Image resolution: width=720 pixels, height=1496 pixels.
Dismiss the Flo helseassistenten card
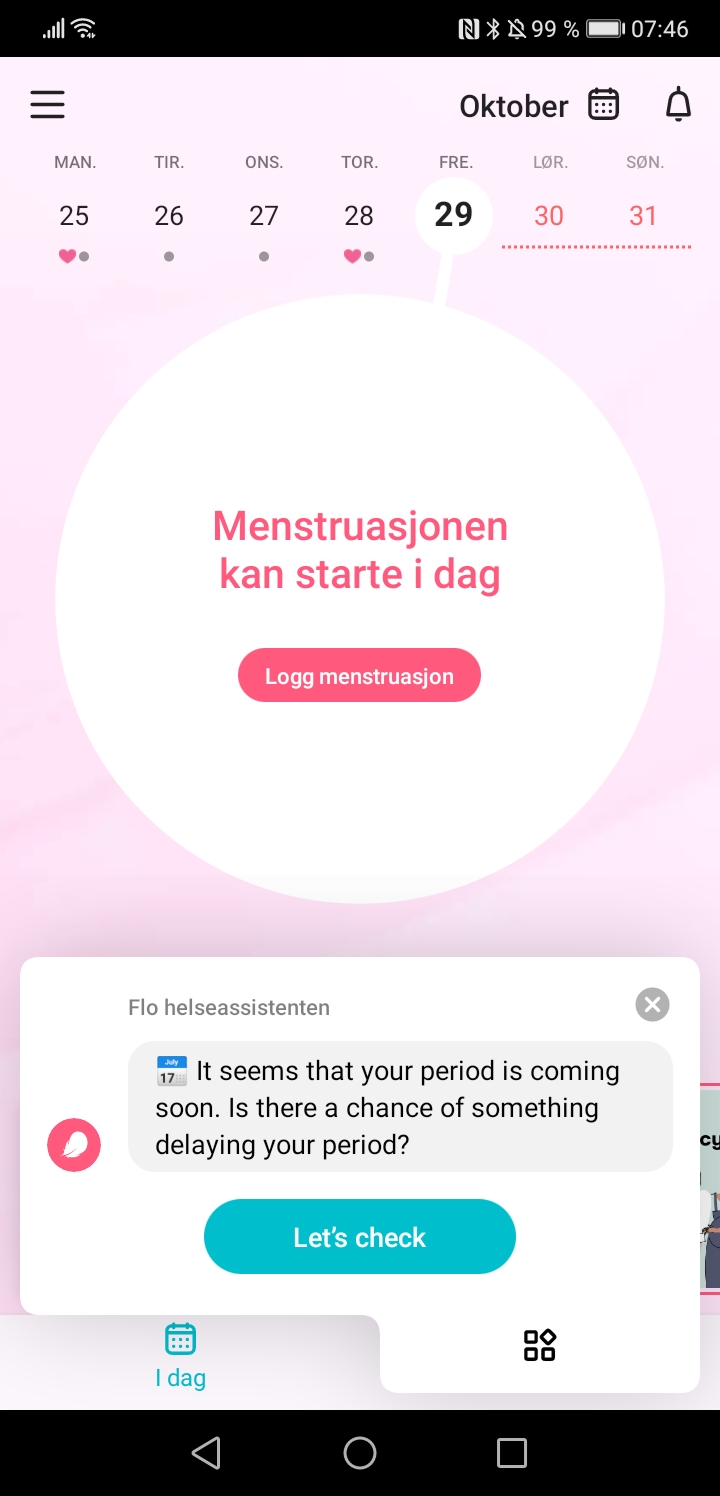[x=652, y=1004]
